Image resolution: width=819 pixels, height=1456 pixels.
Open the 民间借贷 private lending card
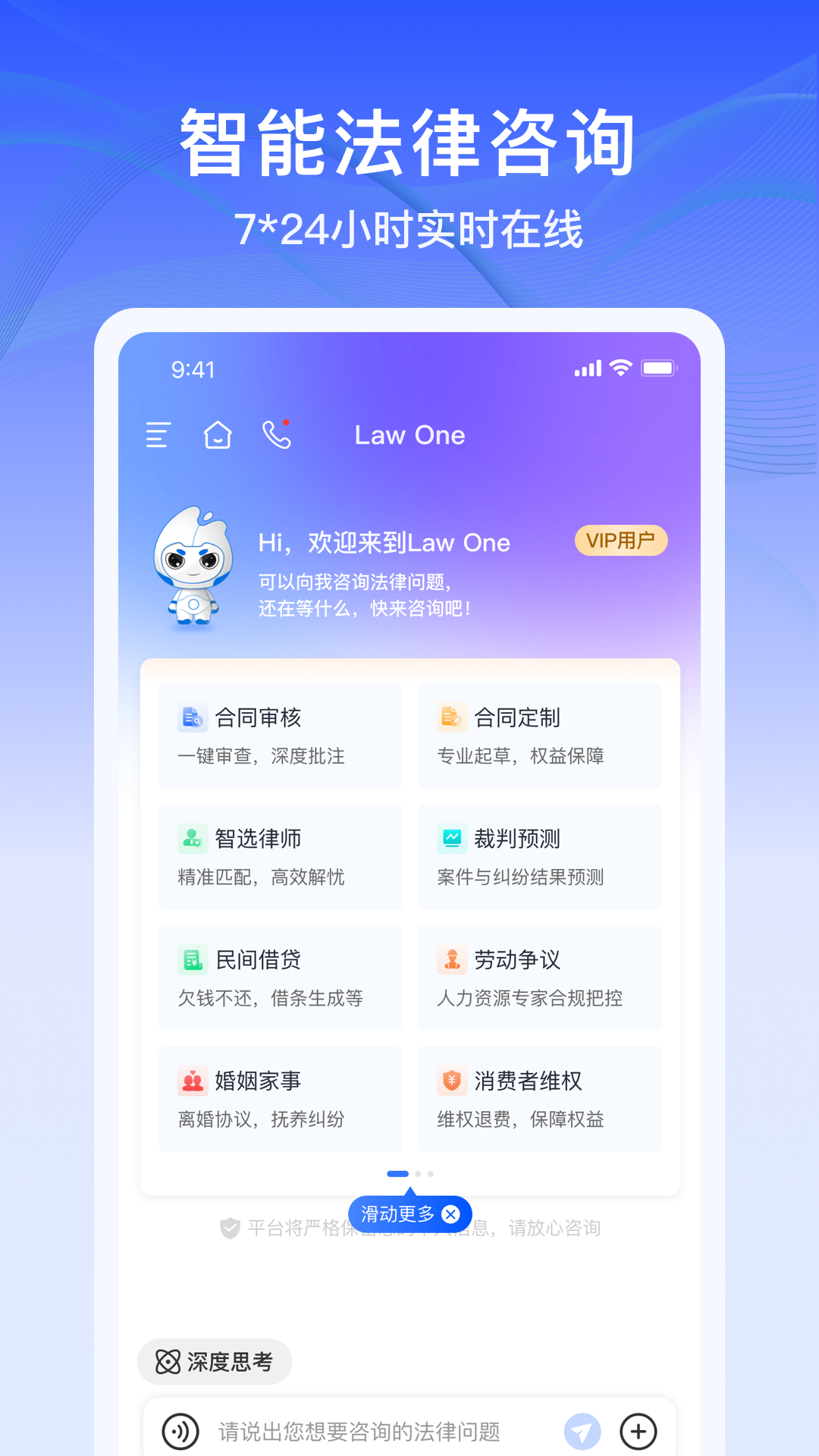[281, 977]
